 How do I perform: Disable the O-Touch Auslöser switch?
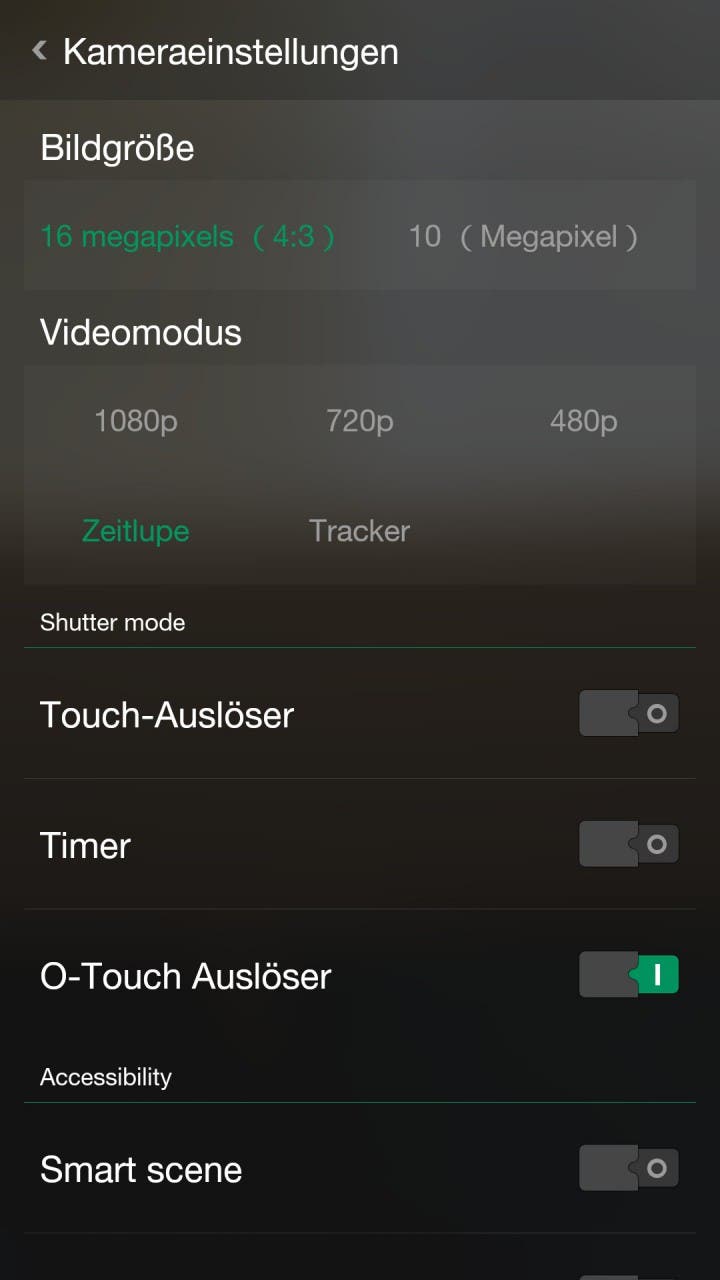[629, 974]
